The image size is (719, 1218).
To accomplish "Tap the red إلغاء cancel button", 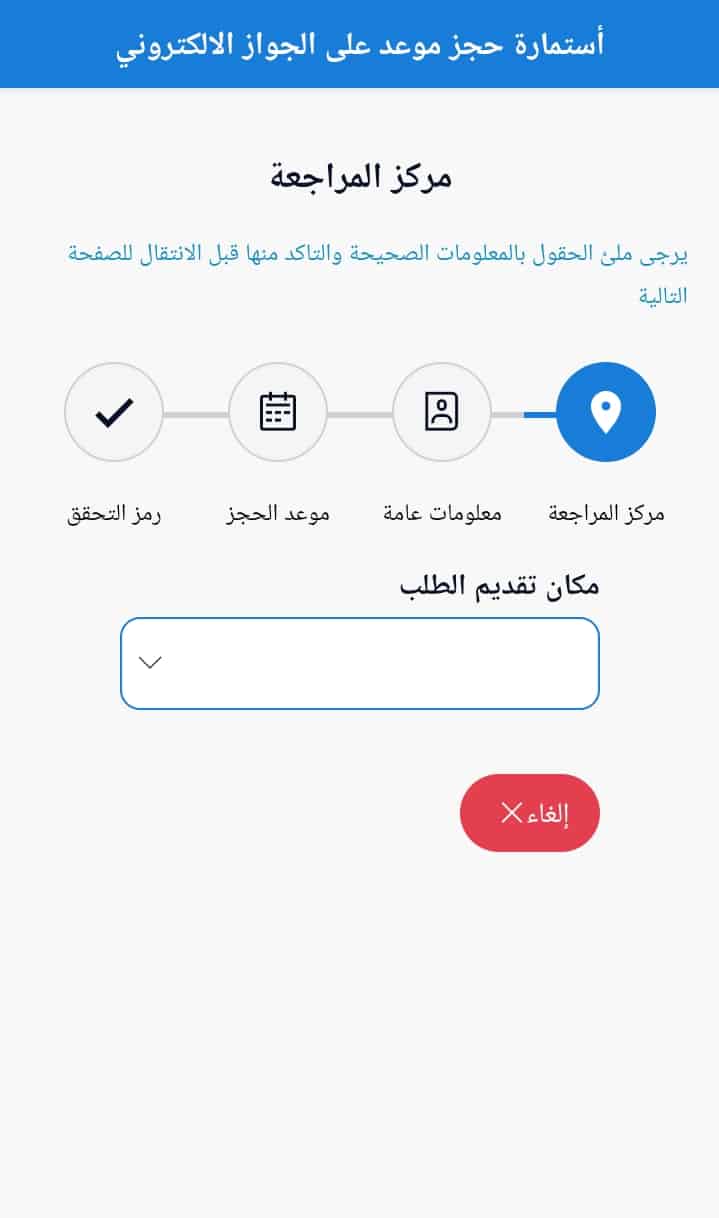I will pyautogui.click(x=529, y=813).
